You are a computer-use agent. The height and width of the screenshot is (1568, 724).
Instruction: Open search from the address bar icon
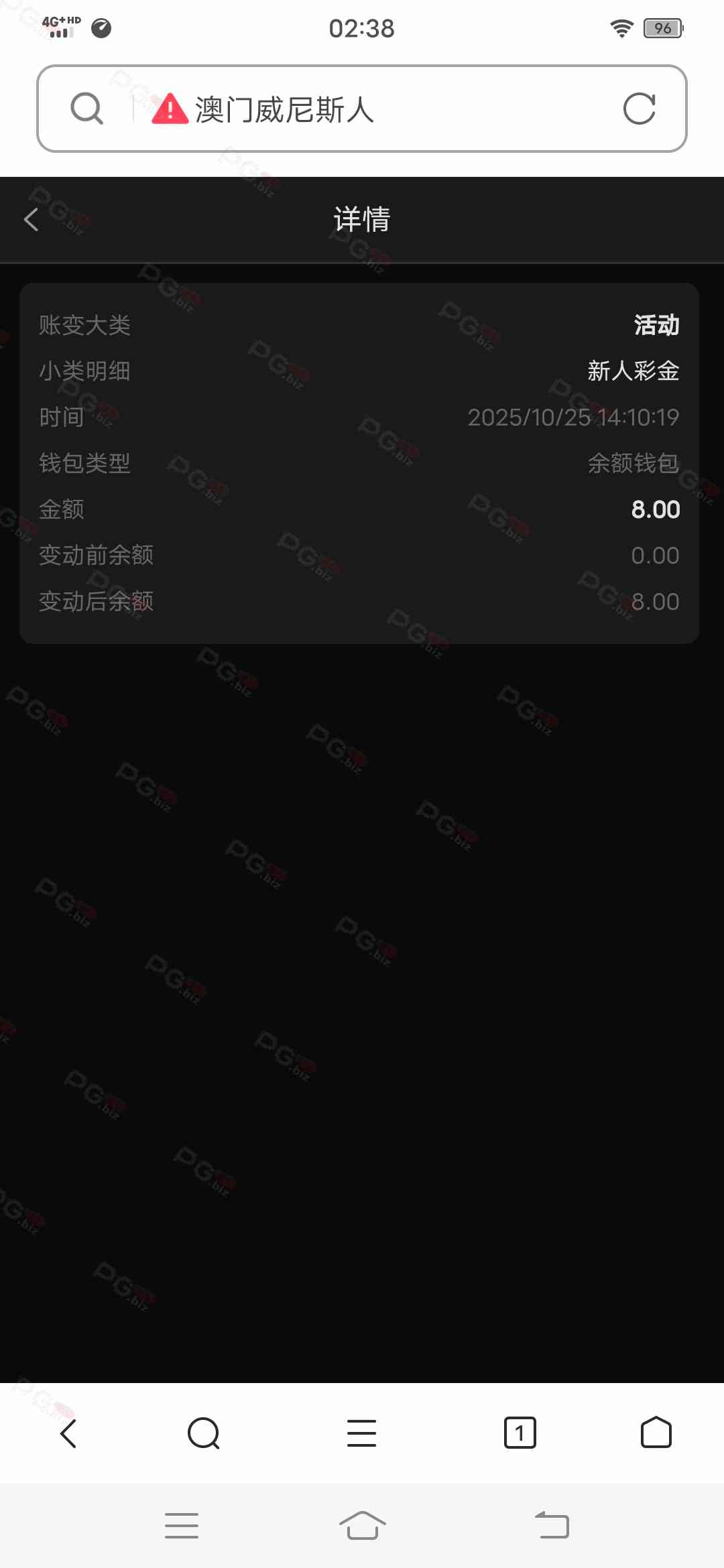[87, 109]
